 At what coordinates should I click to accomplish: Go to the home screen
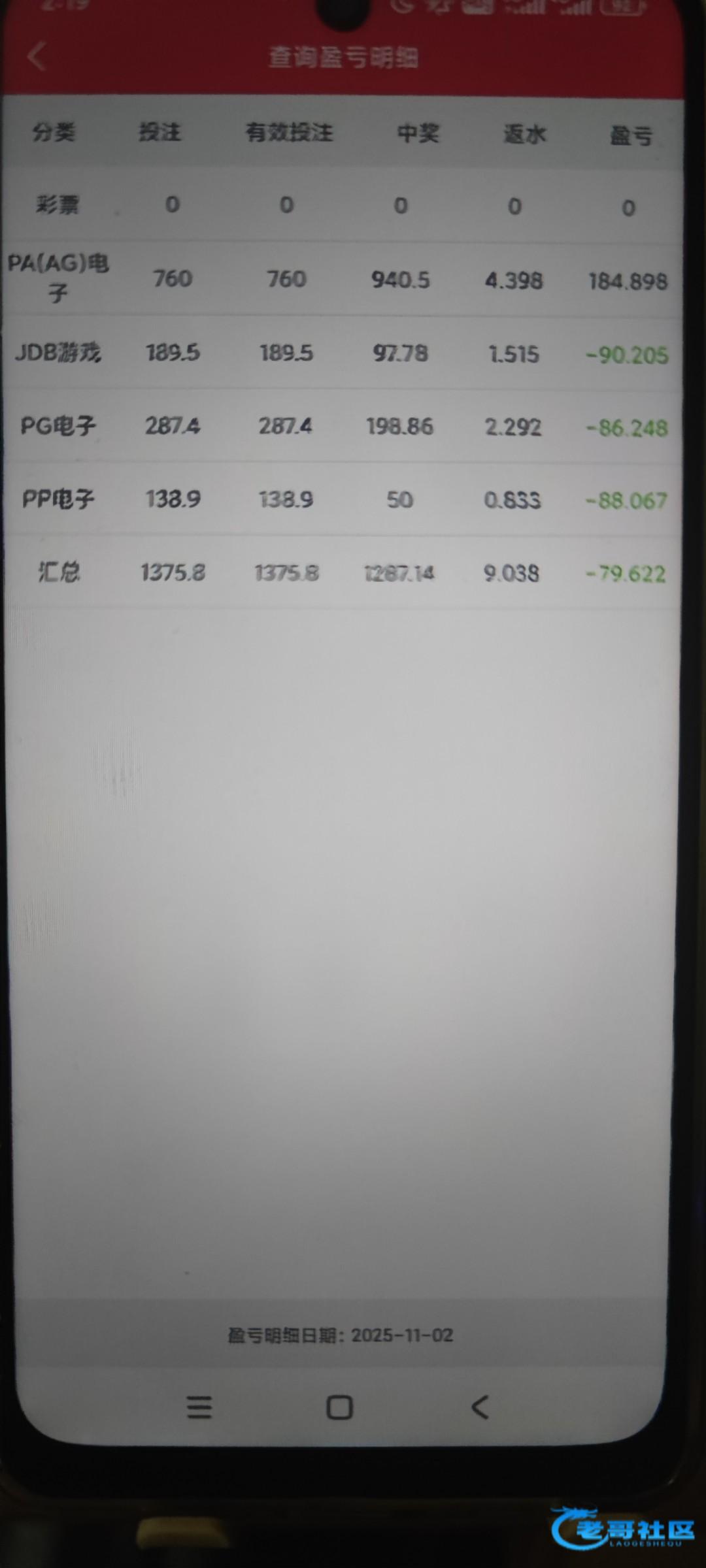[339, 1407]
